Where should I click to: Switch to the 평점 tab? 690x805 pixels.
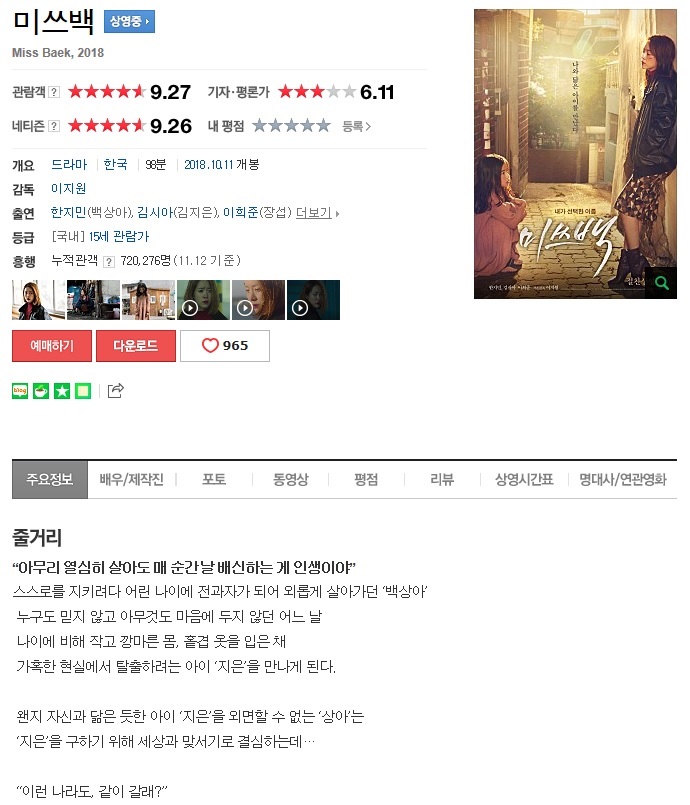tap(366, 480)
